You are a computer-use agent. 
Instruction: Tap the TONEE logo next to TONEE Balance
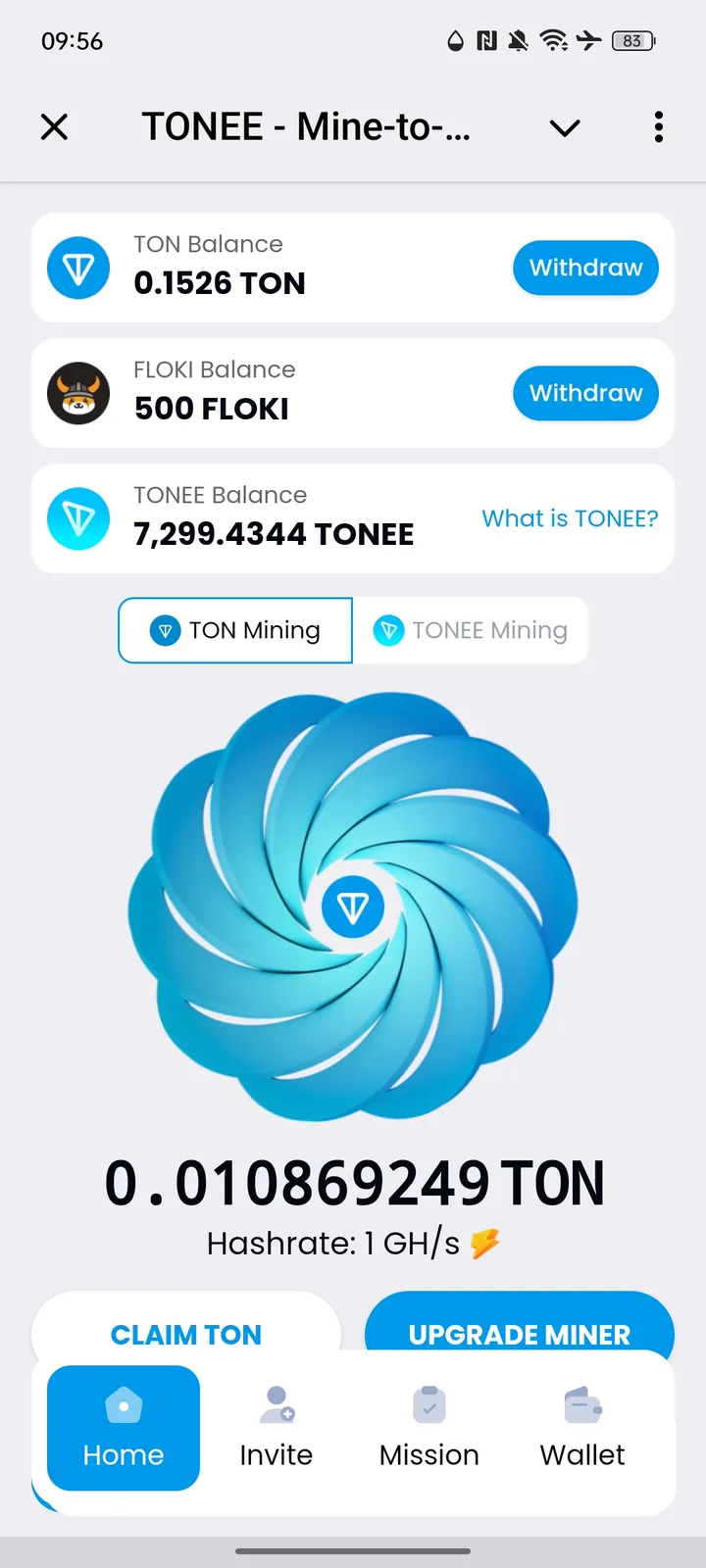[x=78, y=518]
